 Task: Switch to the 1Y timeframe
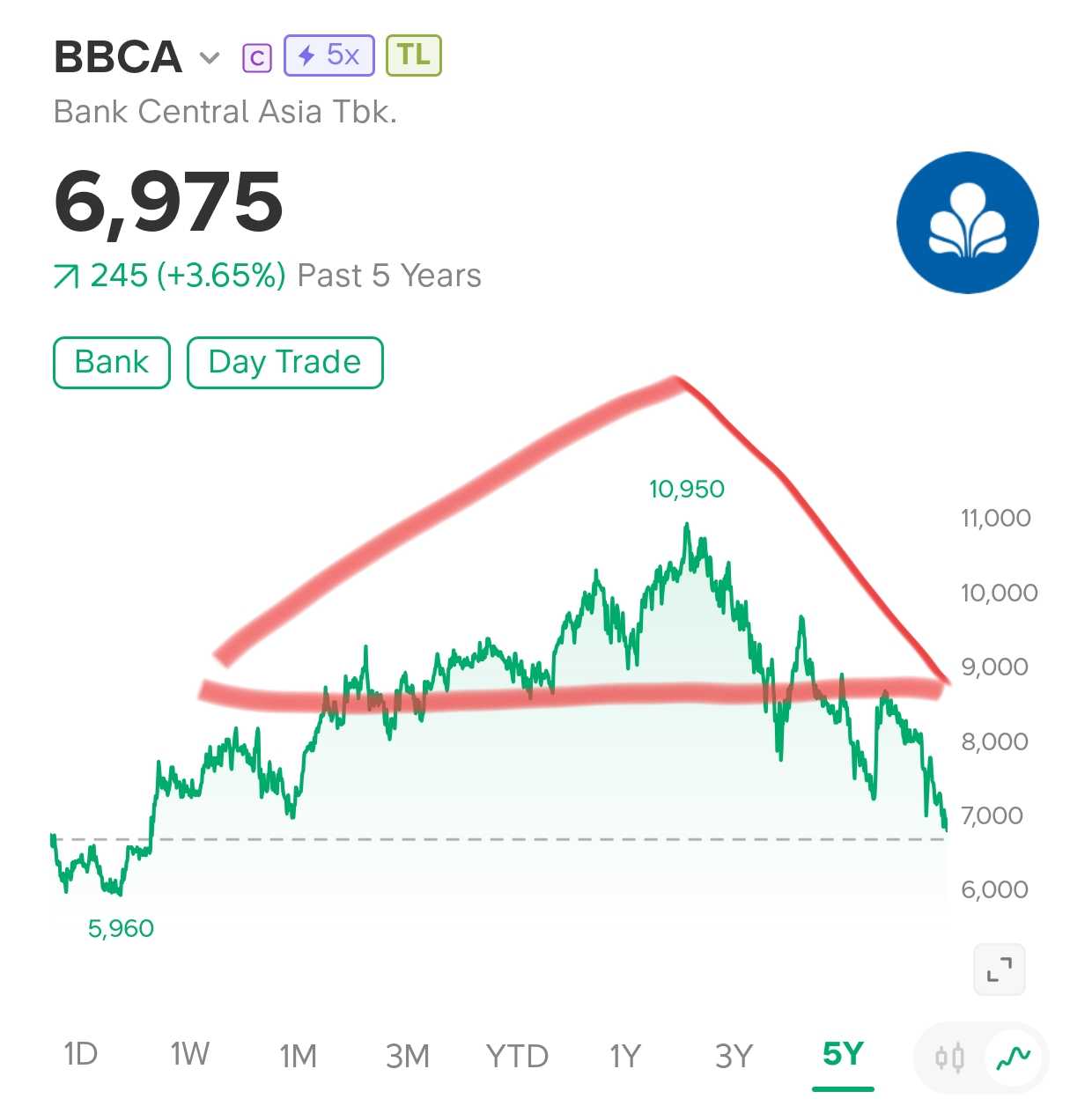point(625,1055)
